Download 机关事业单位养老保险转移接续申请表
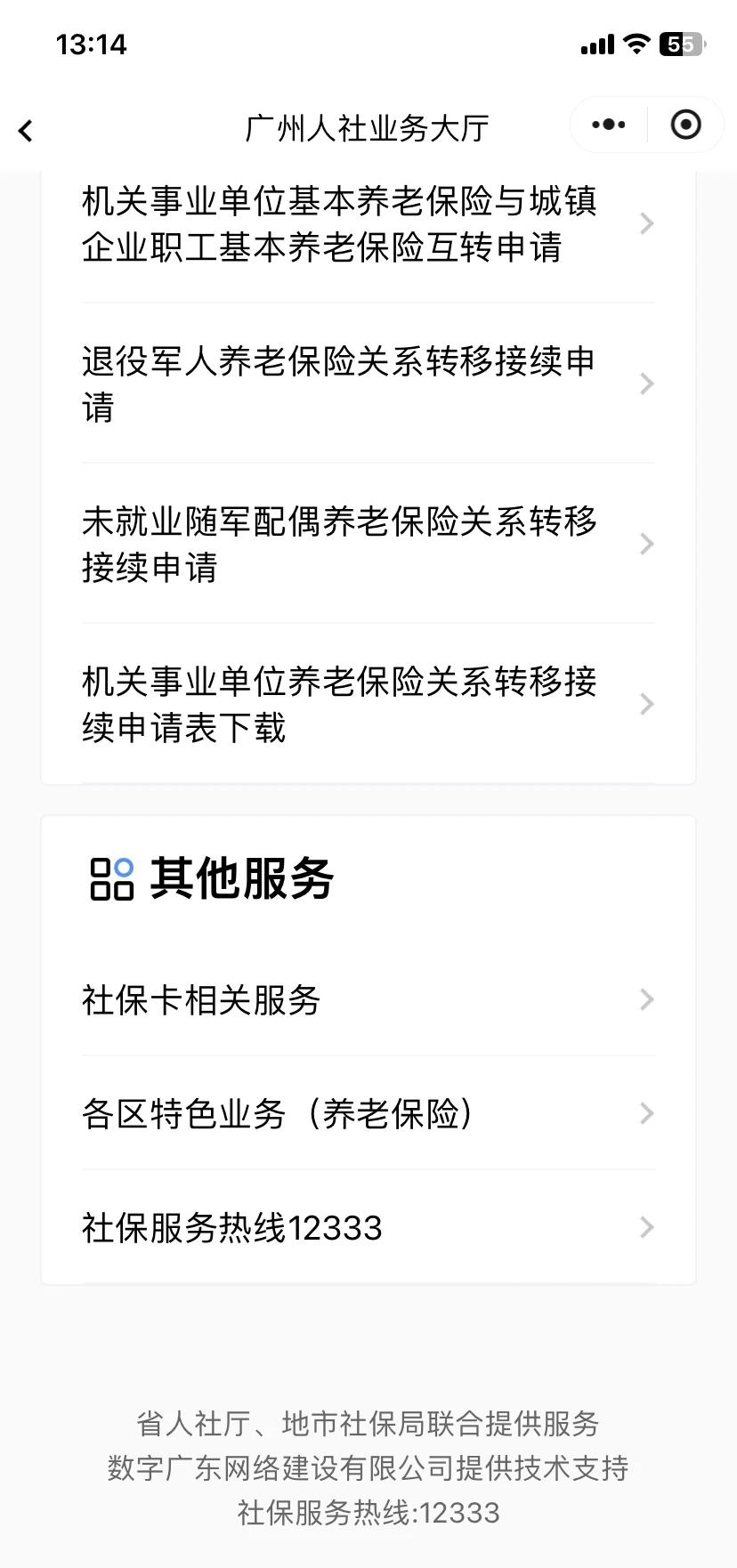The image size is (737, 1568). pyautogui.click(x=341, y=705)
